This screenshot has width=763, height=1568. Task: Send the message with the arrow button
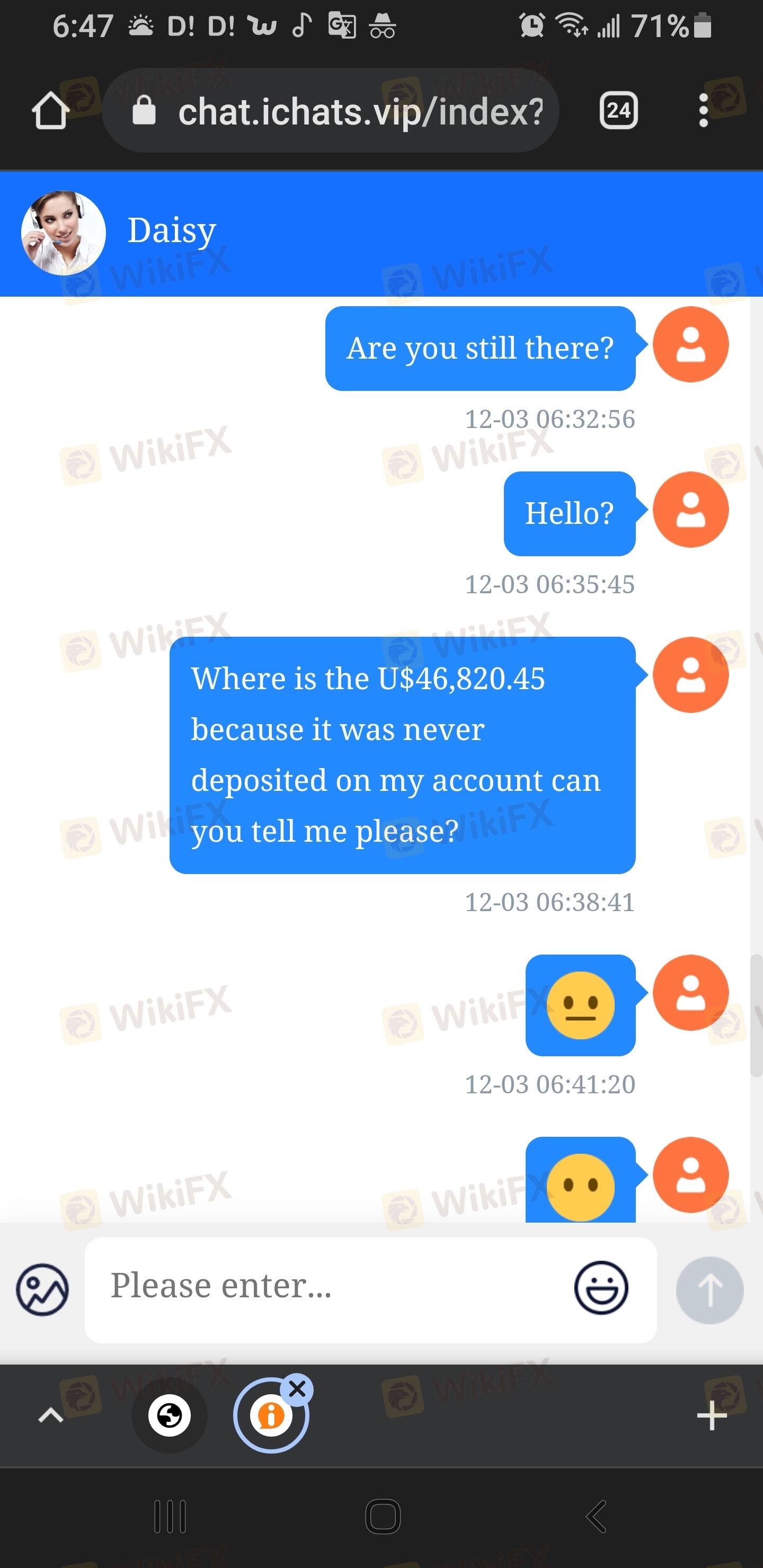(x=709, y=1289)
